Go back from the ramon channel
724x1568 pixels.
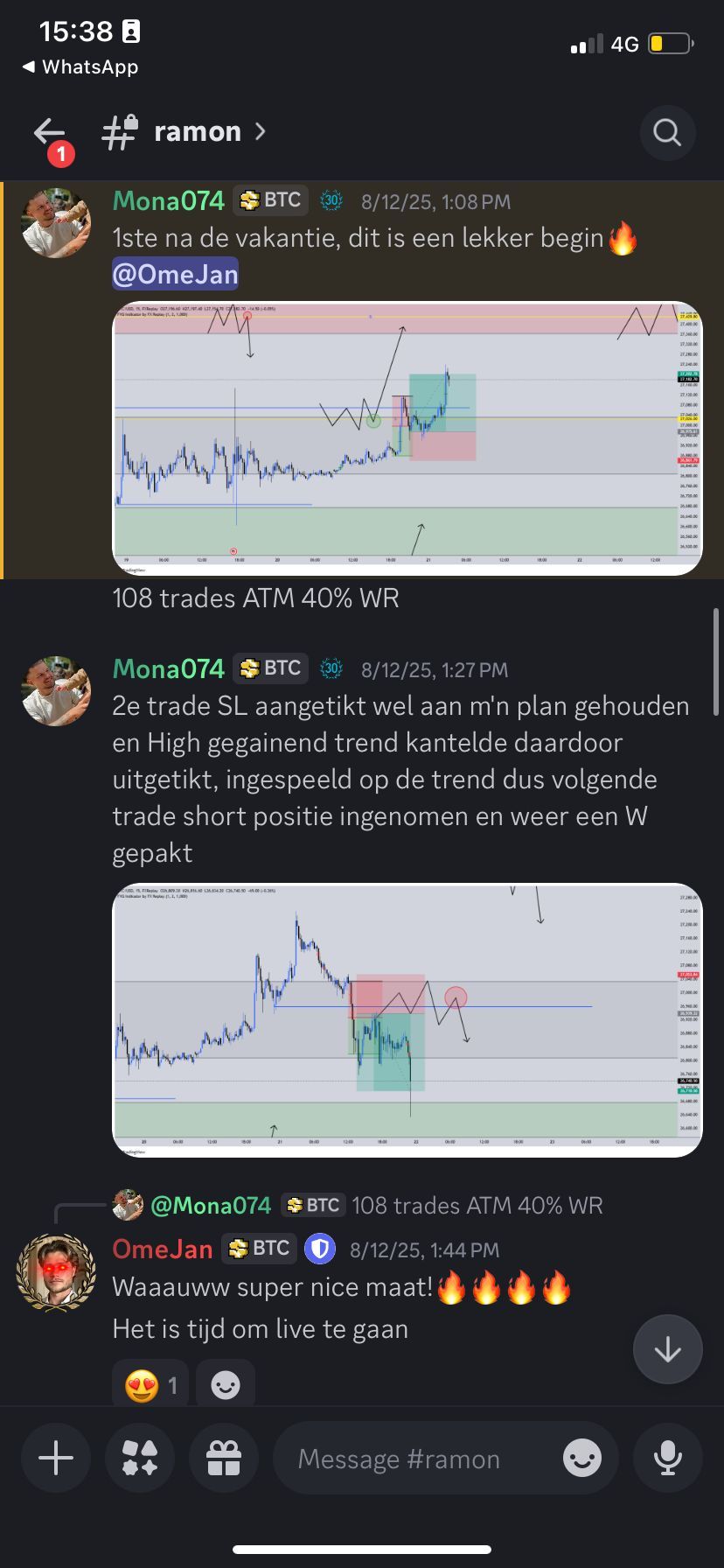pyautogui.click(x=49, y=133)
